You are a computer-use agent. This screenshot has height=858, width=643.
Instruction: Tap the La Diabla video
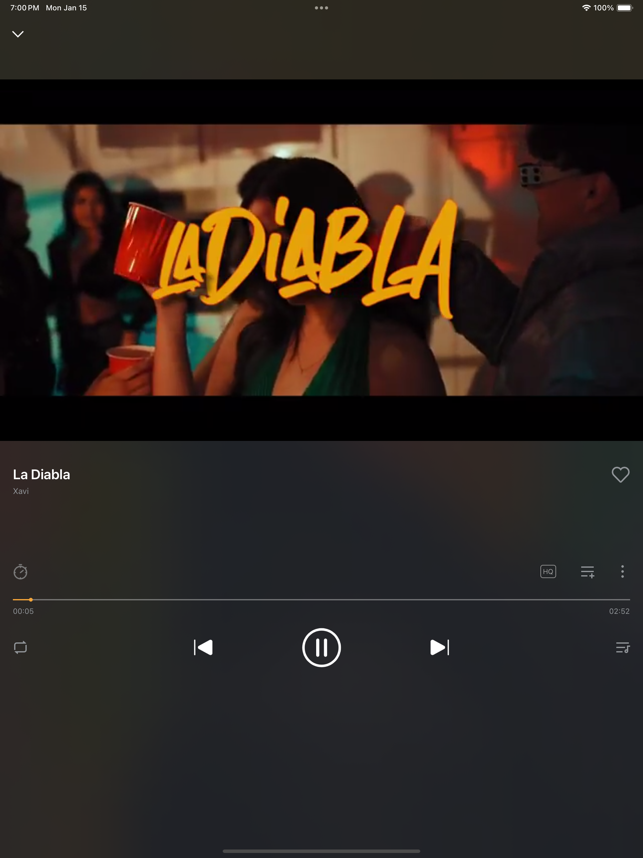tap(321, 260)
